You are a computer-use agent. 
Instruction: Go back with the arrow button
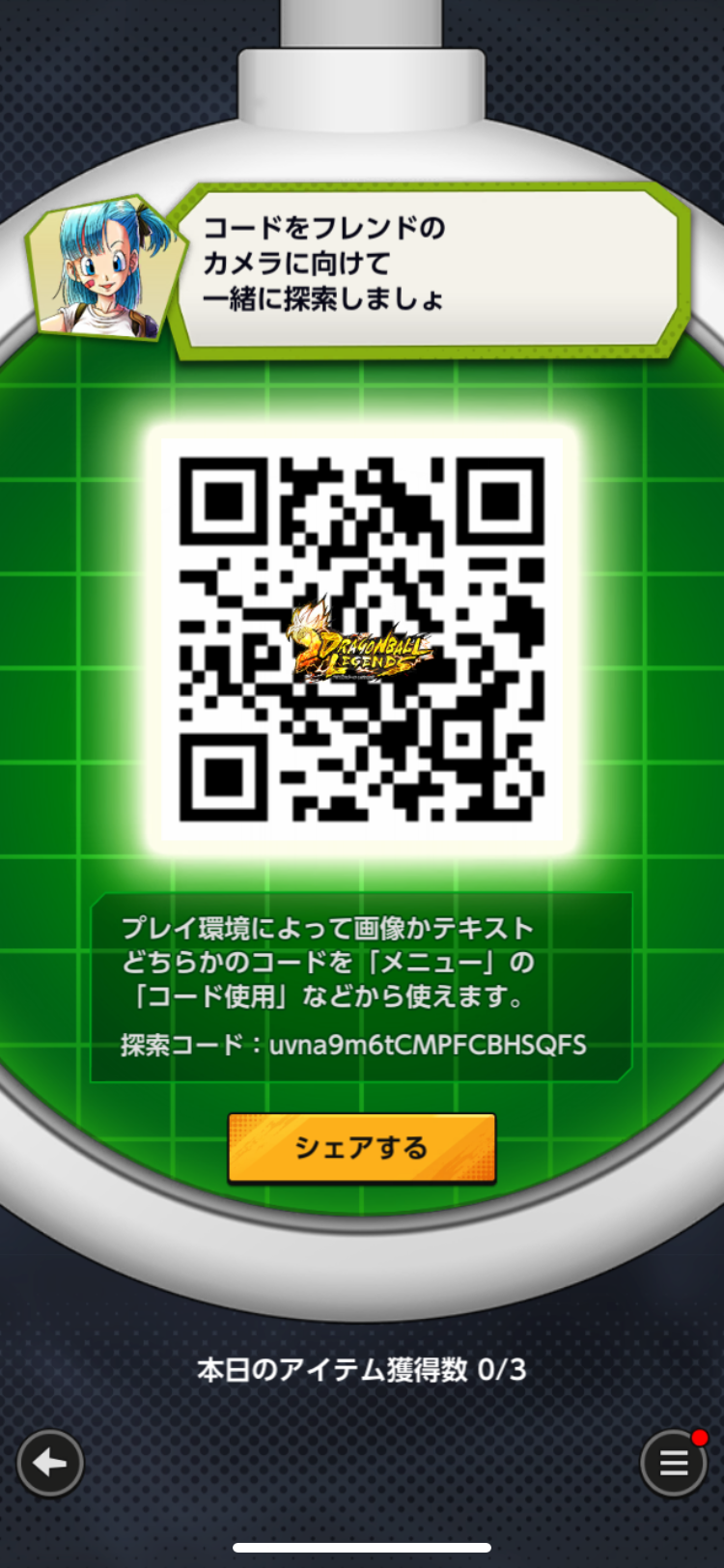click(50, 1463)
